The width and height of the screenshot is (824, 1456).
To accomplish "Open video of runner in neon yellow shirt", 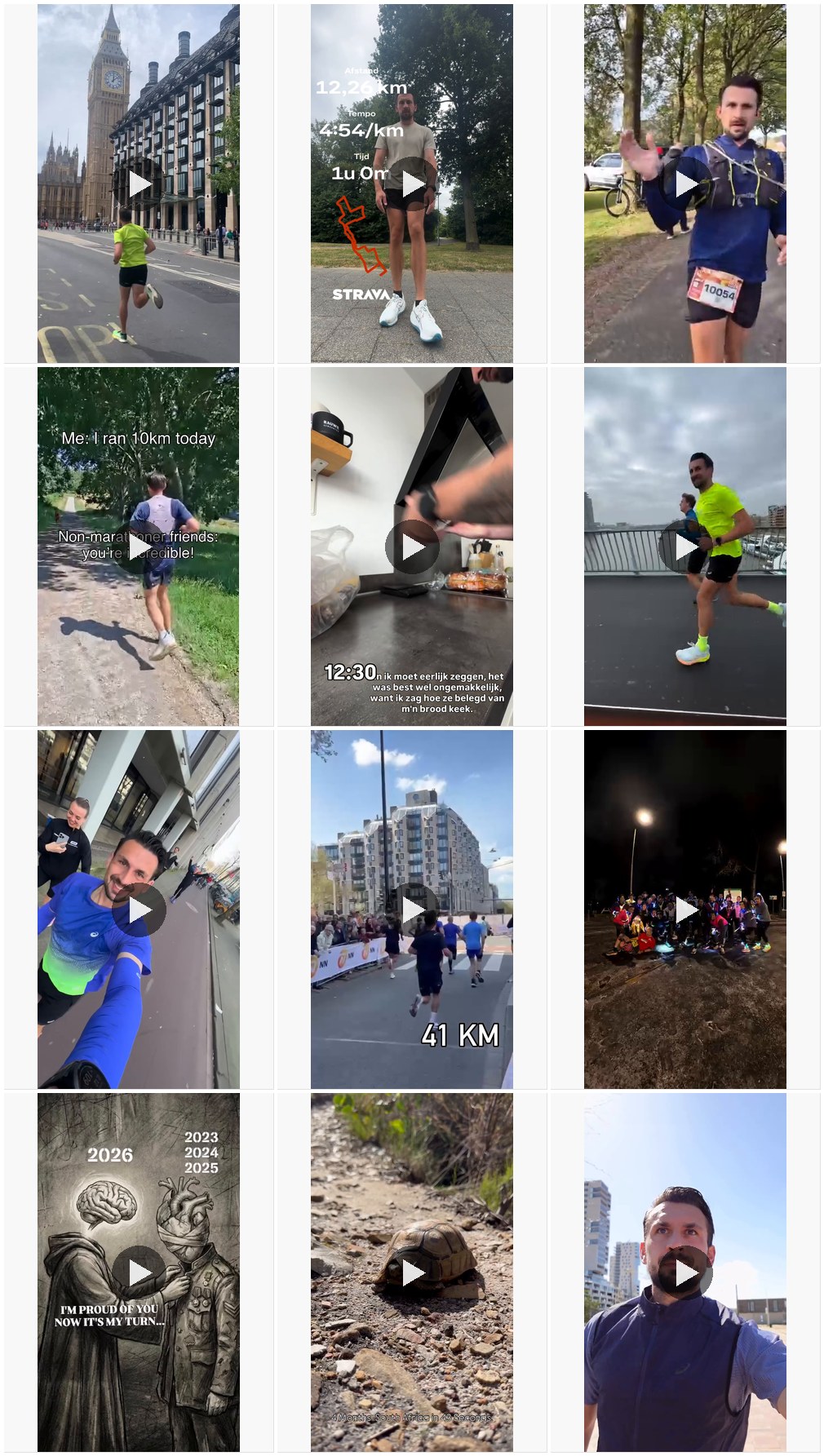I will point(685,547).
